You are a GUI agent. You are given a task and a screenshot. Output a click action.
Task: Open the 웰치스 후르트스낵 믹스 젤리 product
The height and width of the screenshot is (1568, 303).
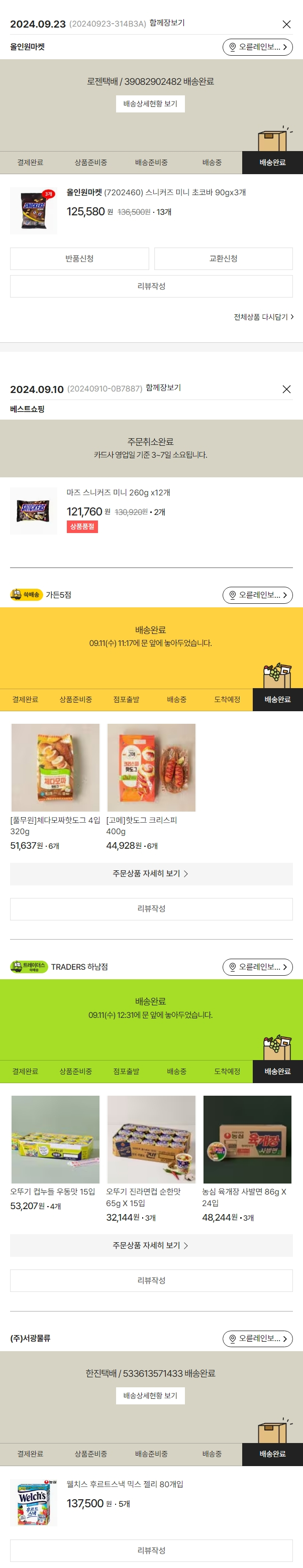125,1484
